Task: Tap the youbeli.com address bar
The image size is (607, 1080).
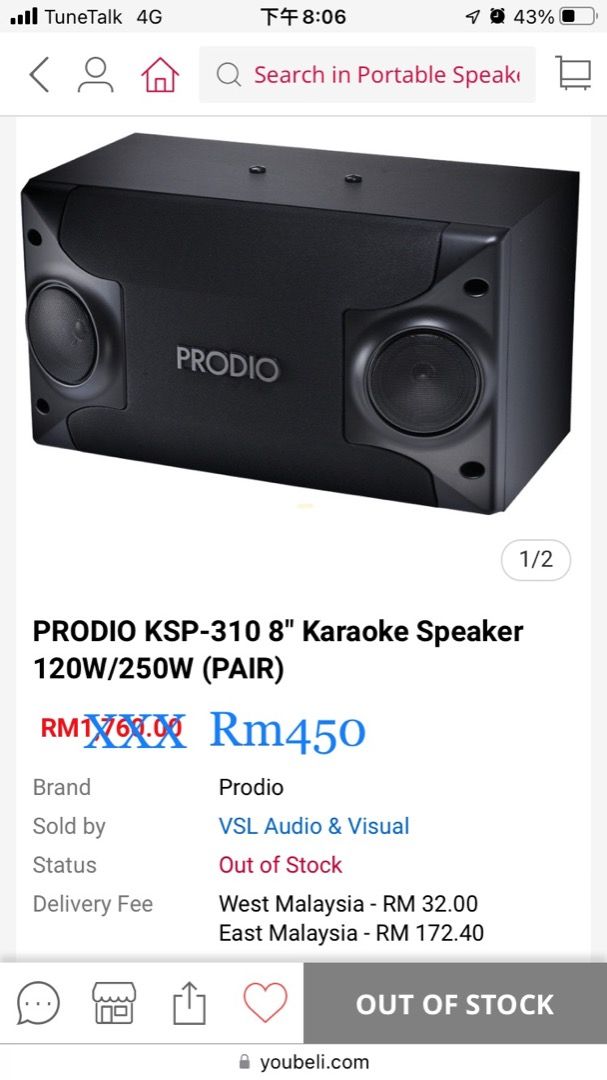Action: (304, 1062)
